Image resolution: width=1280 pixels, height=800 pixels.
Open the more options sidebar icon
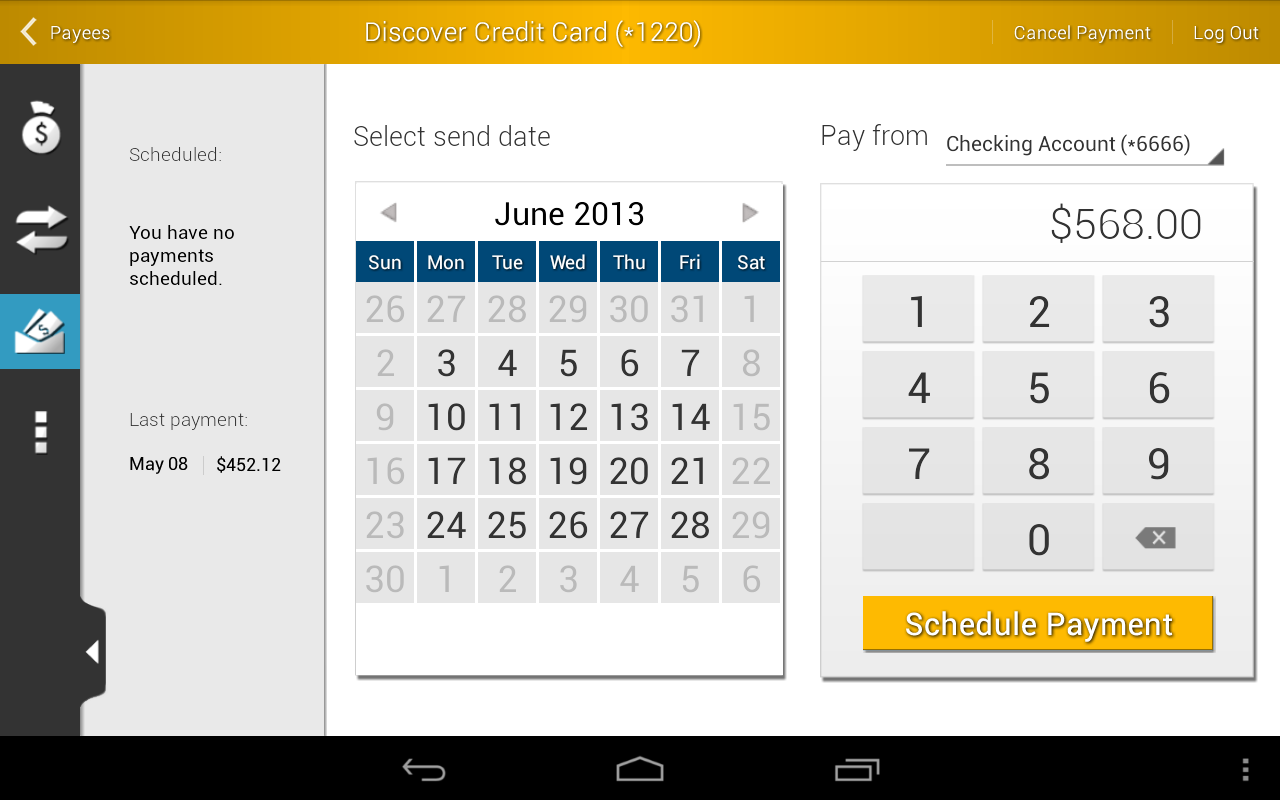click(x=40, y=432)
